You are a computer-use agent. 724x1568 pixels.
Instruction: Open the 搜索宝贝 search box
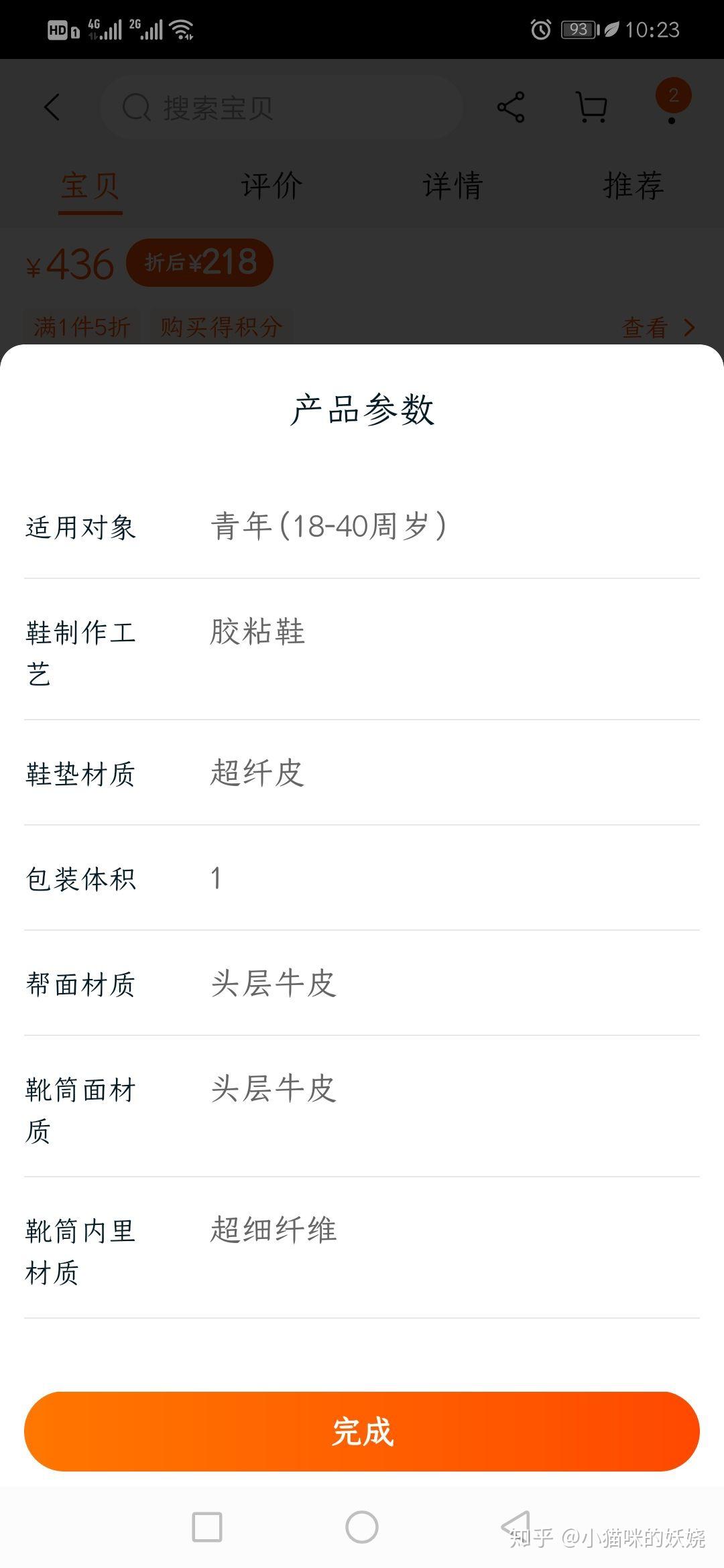click(282, 107)
